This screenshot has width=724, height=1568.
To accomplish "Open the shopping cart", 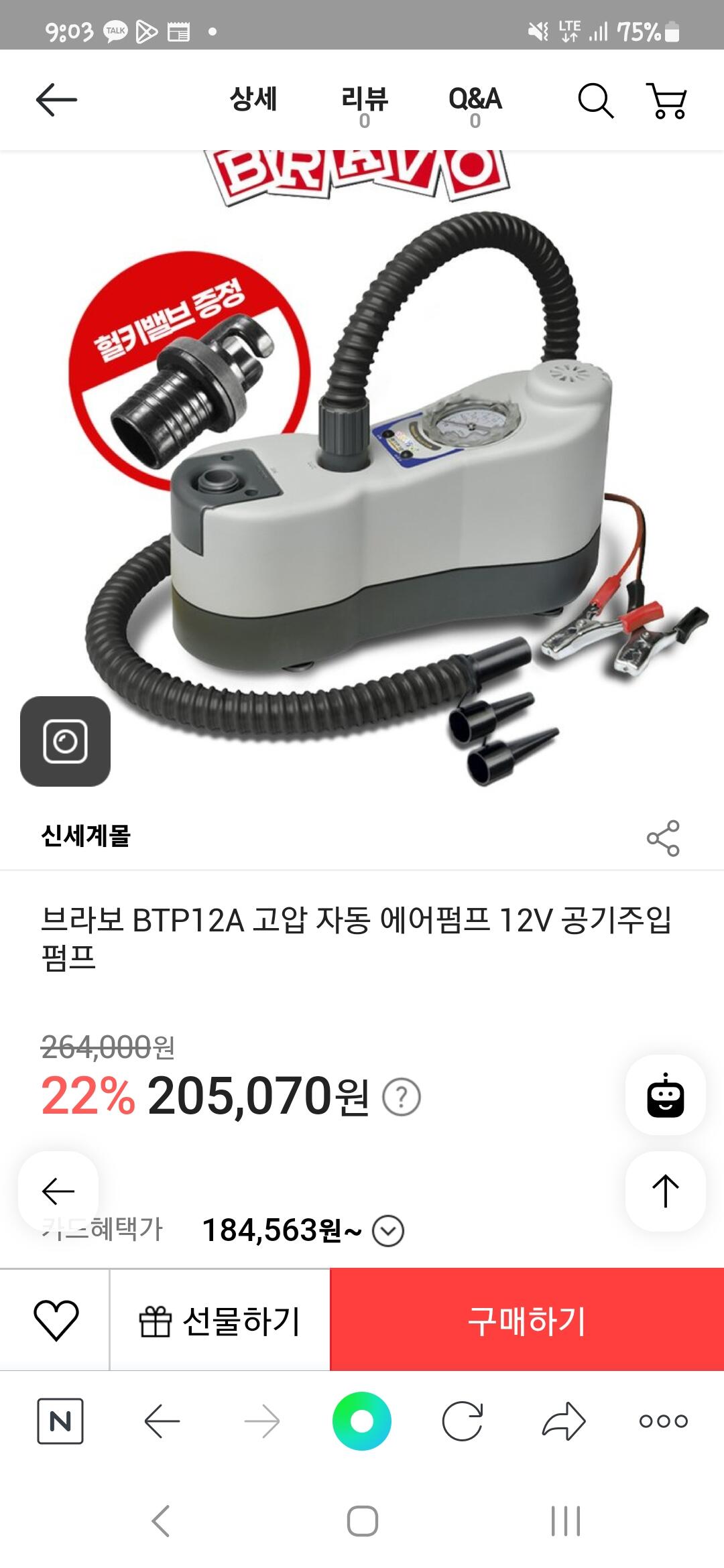I will (x=666, y=101).
